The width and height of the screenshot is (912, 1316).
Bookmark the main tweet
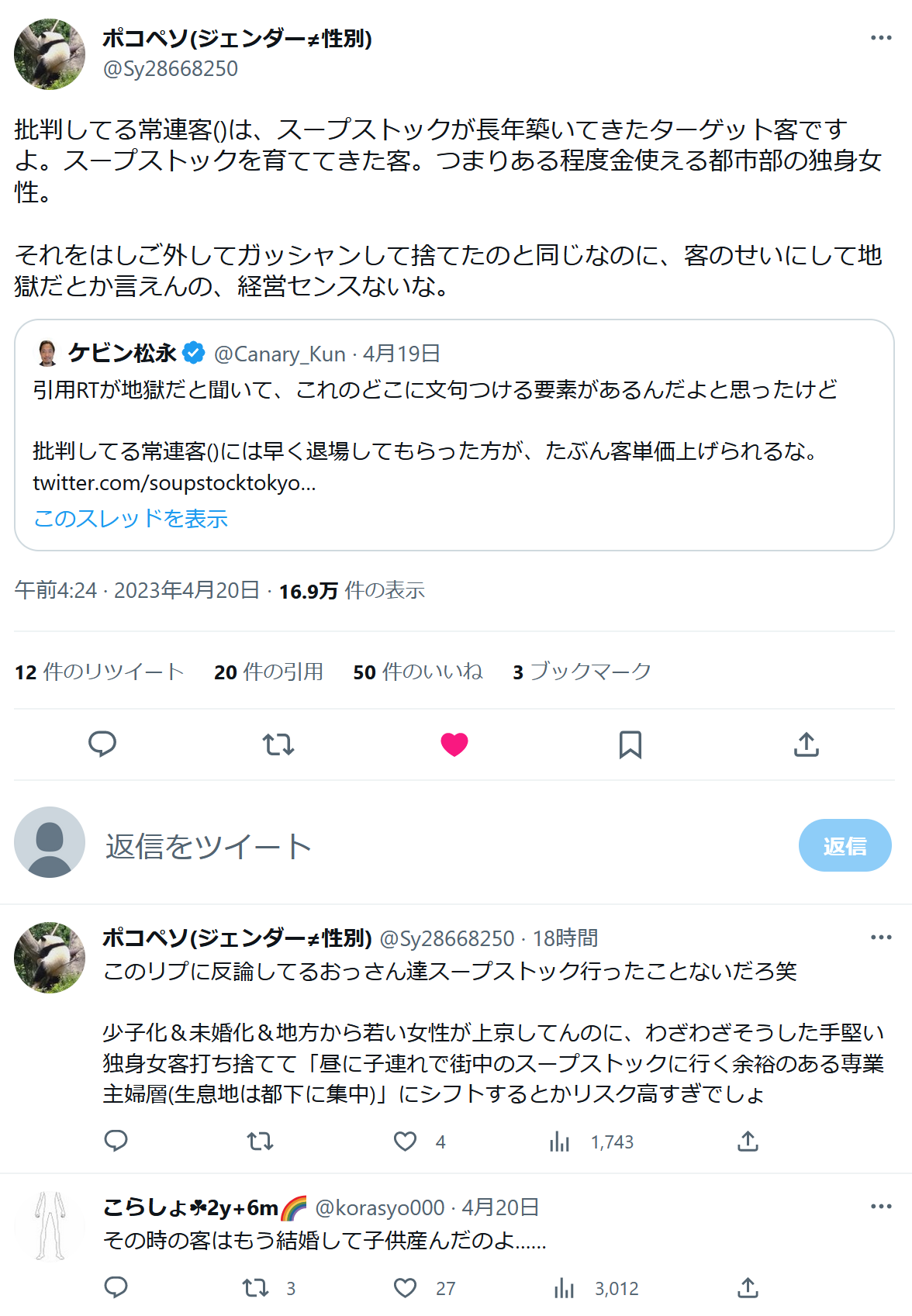click(x=630, y=744)
